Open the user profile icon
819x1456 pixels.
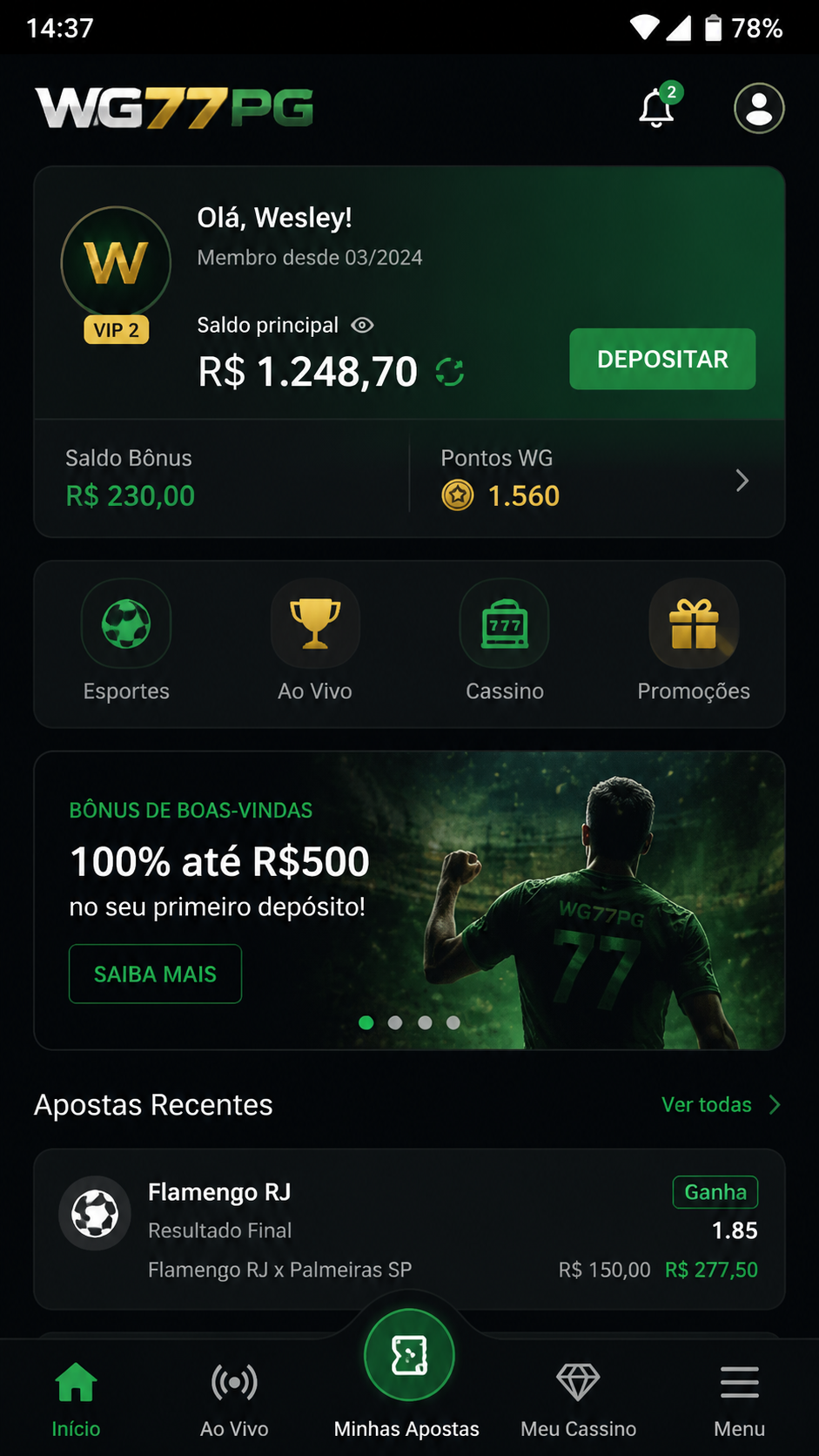(759, 108)
